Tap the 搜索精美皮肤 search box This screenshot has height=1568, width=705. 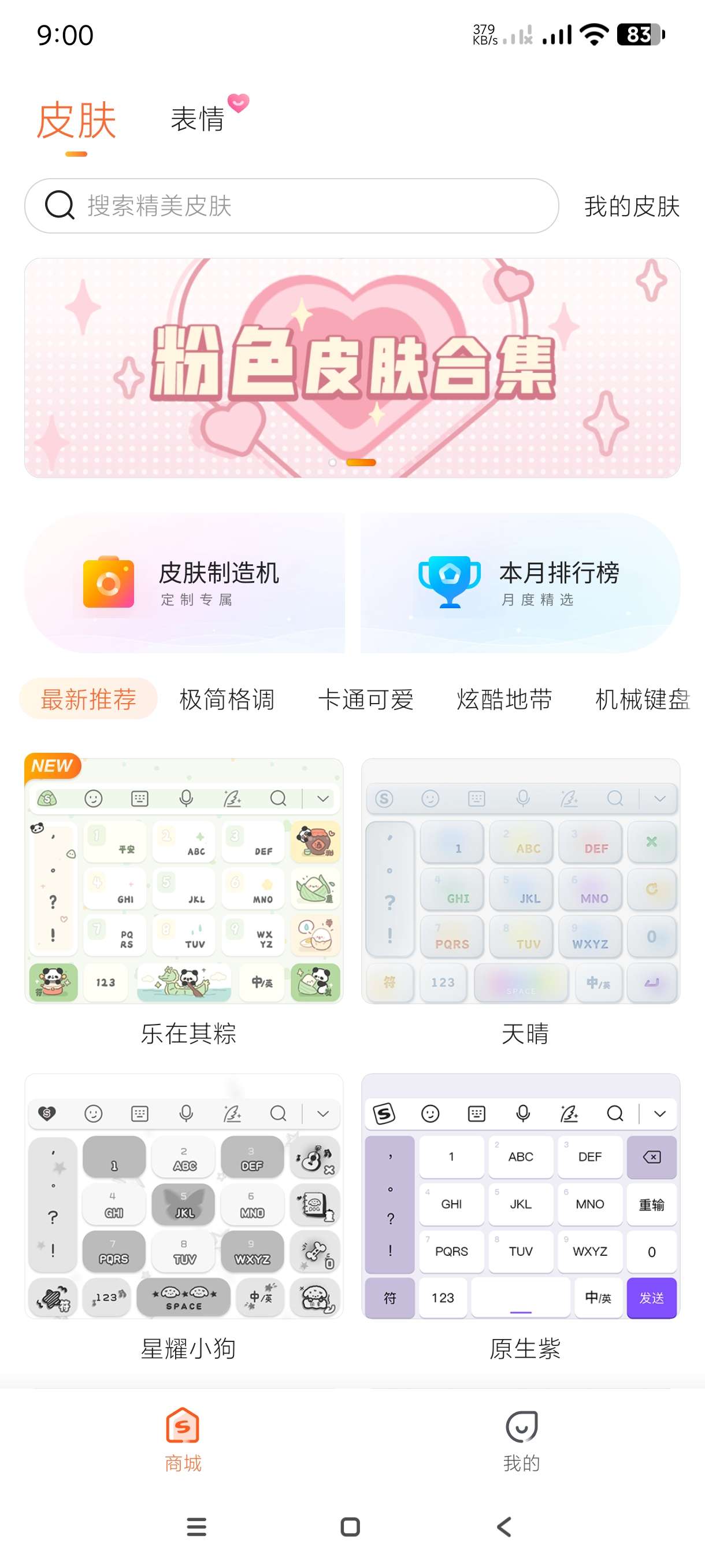click(291, 206)
